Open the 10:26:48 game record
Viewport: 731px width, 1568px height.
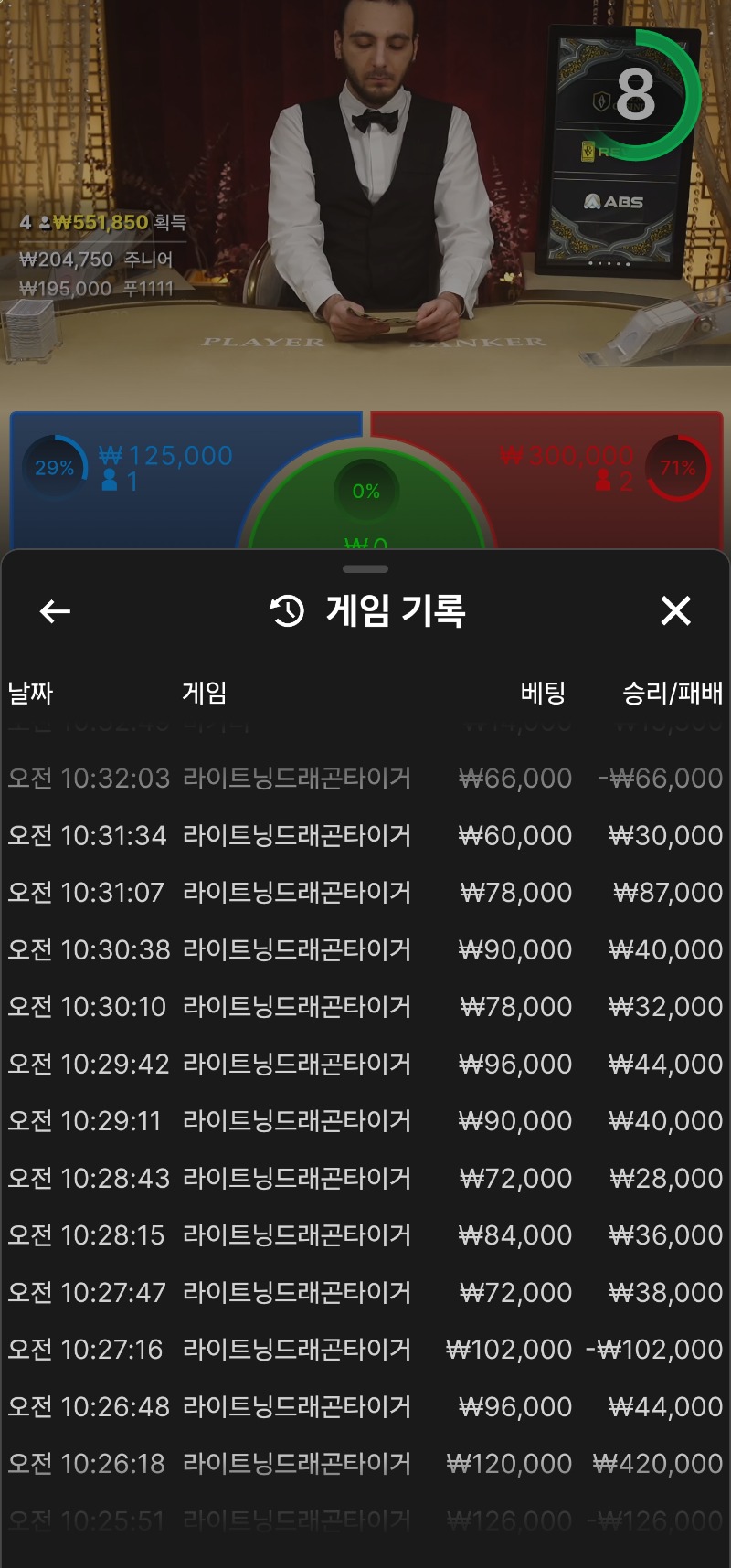point(365,1406)
